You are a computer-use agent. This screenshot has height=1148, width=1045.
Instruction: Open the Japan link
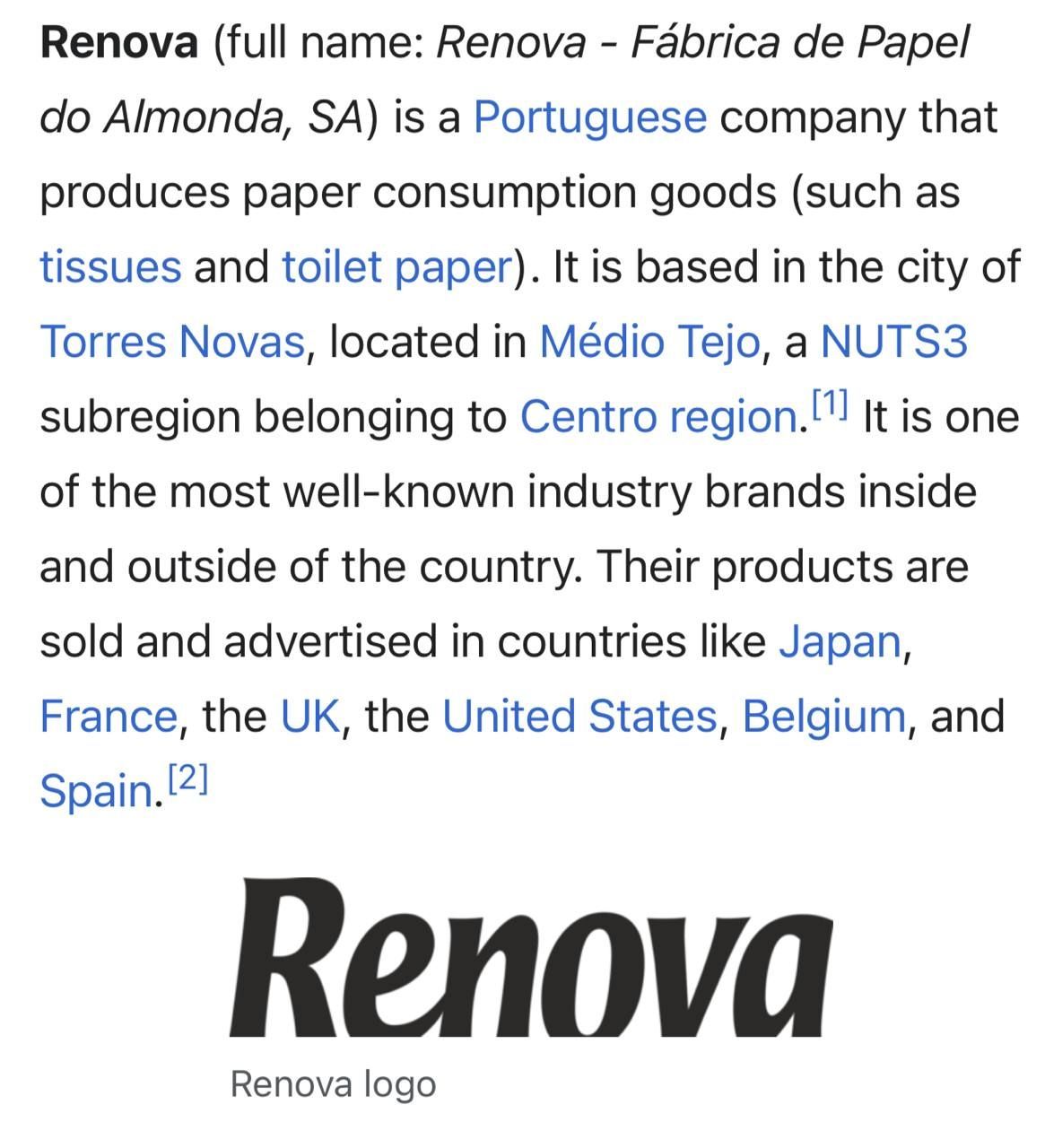click(840, 642)
